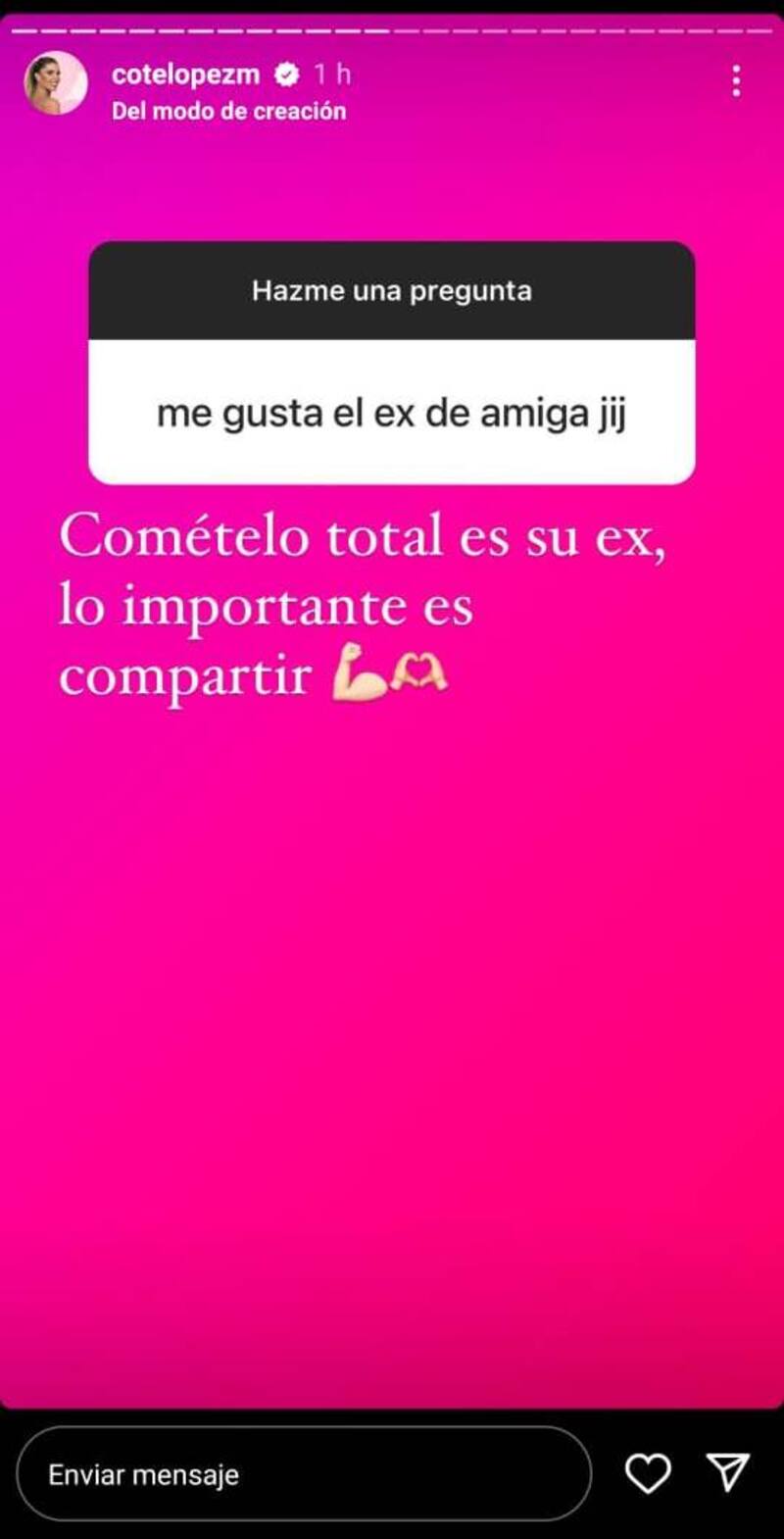The height and width of the screenshot is (1539, 784).
Task: Tap the Enviar mensaje field
Action: click(x=304, y=1474)
